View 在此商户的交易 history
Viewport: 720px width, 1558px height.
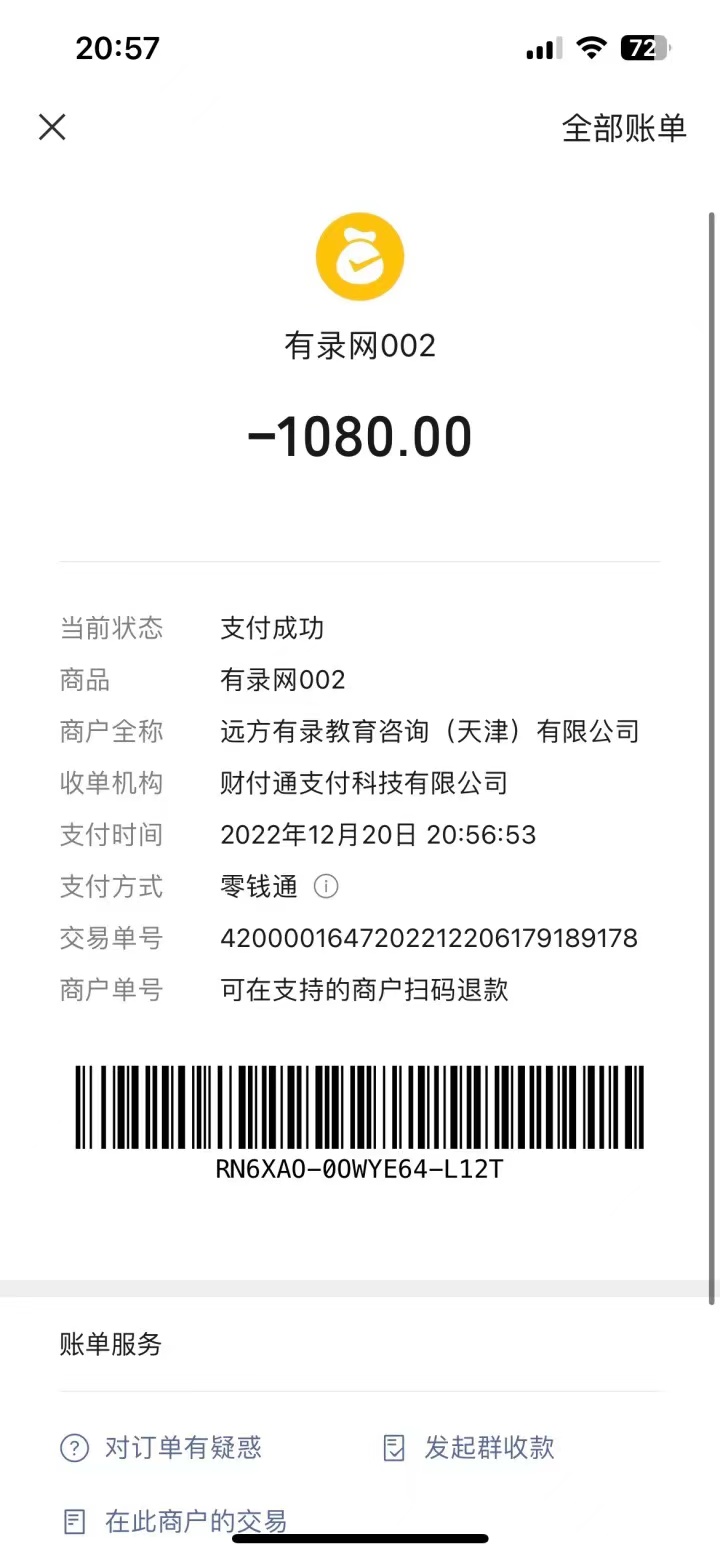176,1521
